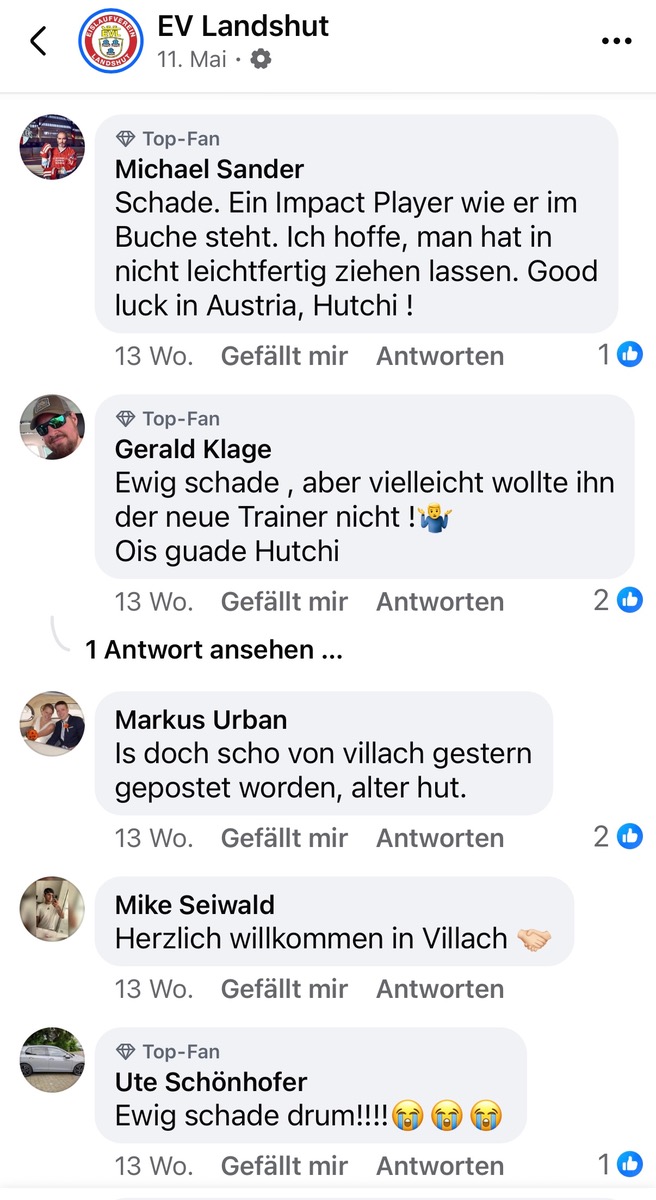
Task: Reply to Michael Sander's comment
Action: (439, 356)
